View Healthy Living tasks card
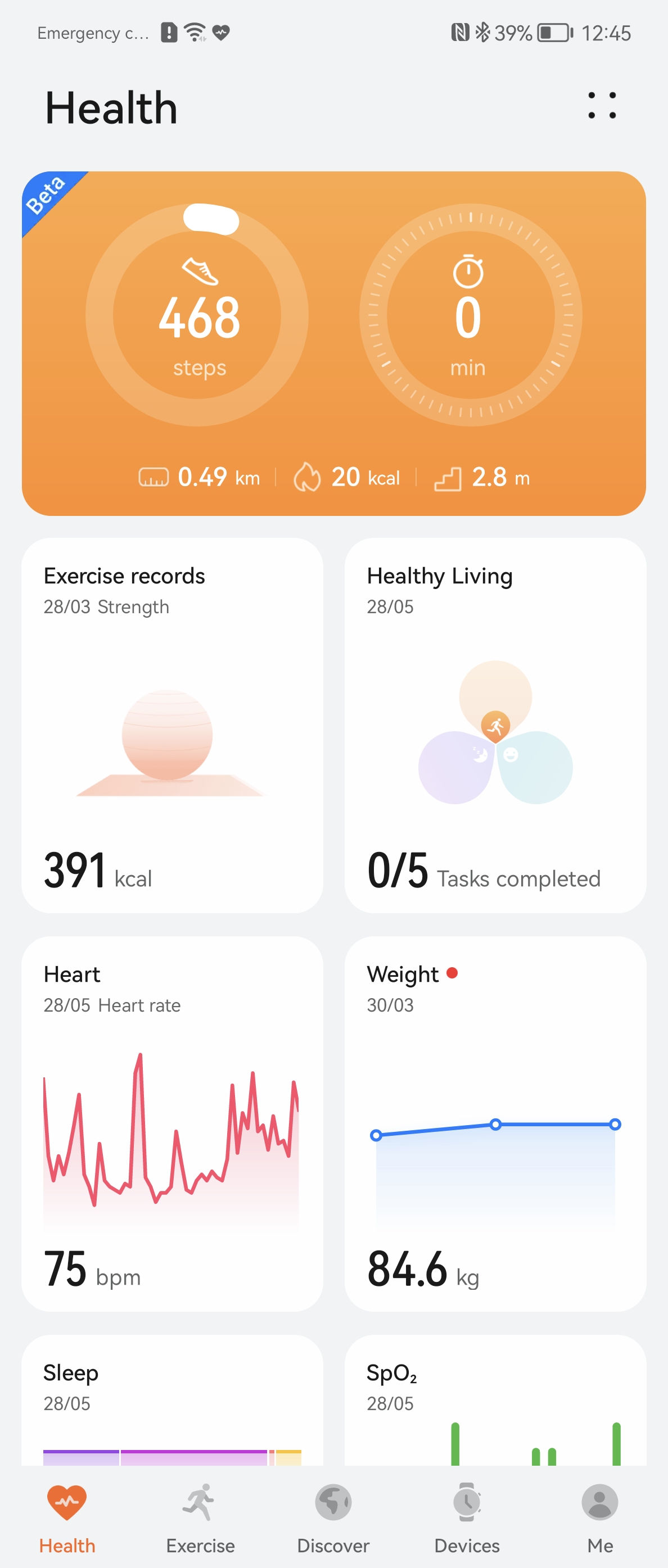 click(495, 724)
